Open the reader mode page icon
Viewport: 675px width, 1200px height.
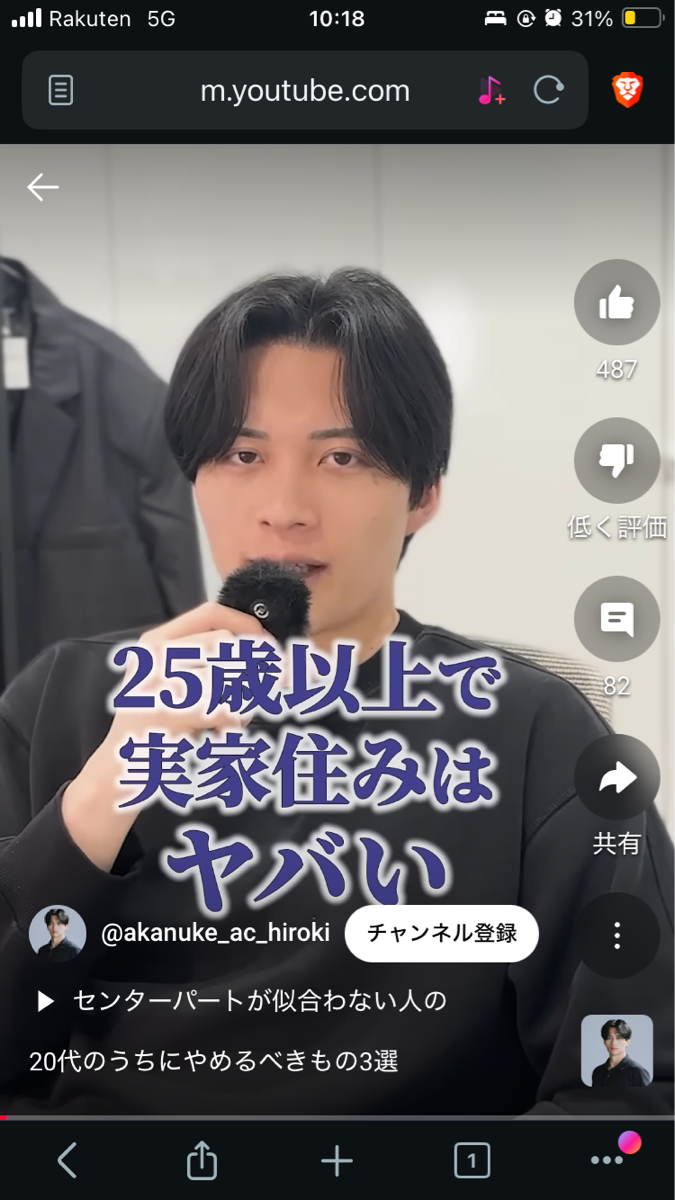[x=61, y=91]
